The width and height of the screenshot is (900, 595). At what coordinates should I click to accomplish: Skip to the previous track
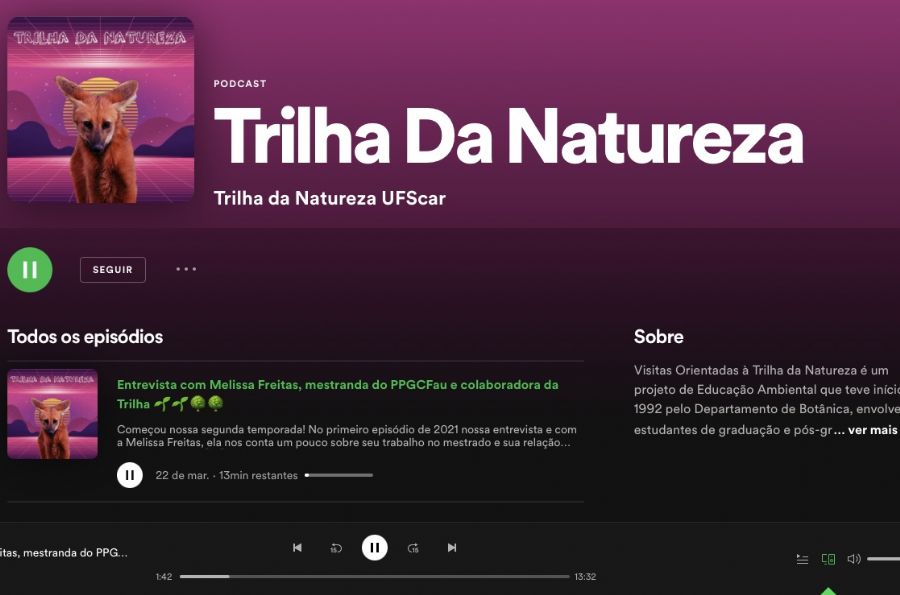pyautogui.click(x=297, y=547)
